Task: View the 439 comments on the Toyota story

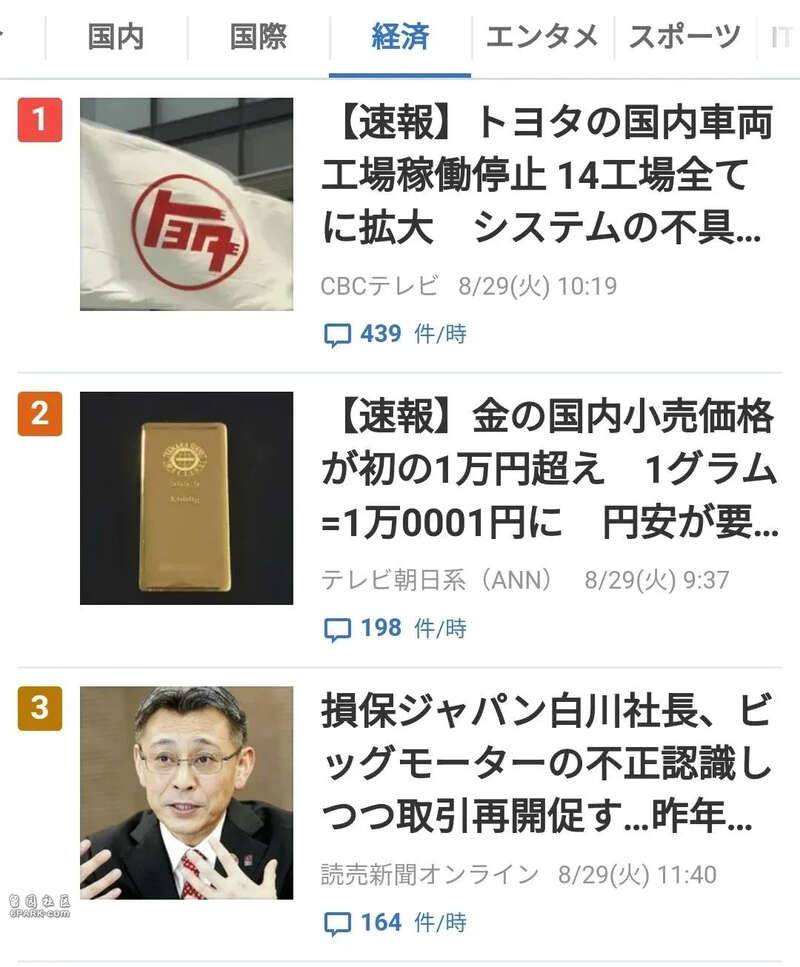Action: pos(395,334)
